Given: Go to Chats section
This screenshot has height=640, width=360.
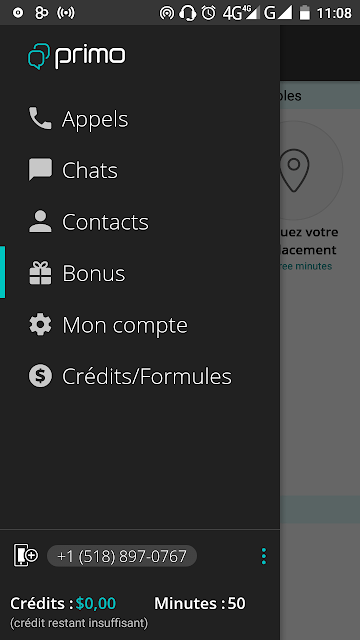Looking at the screenshot, I should pos(140,170).
